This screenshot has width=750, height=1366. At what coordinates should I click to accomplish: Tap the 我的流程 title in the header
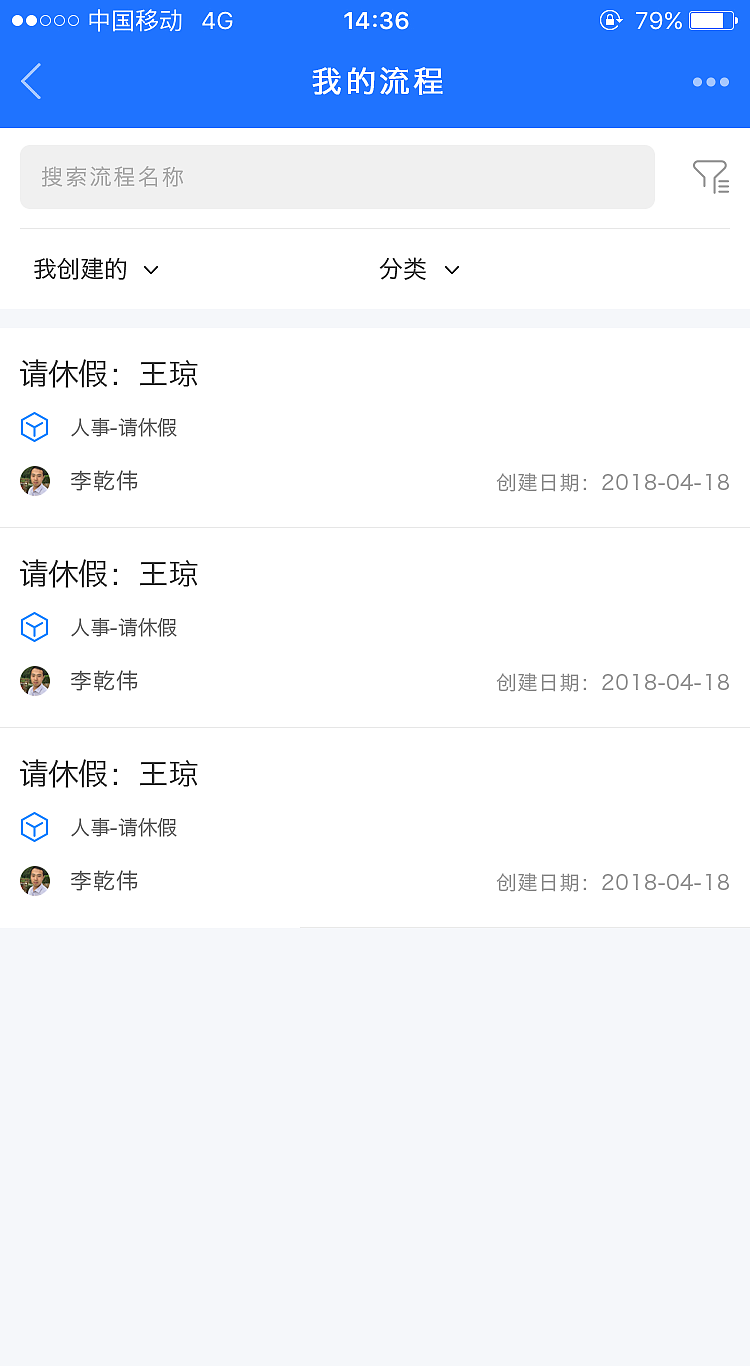click(x=375, y=81)
